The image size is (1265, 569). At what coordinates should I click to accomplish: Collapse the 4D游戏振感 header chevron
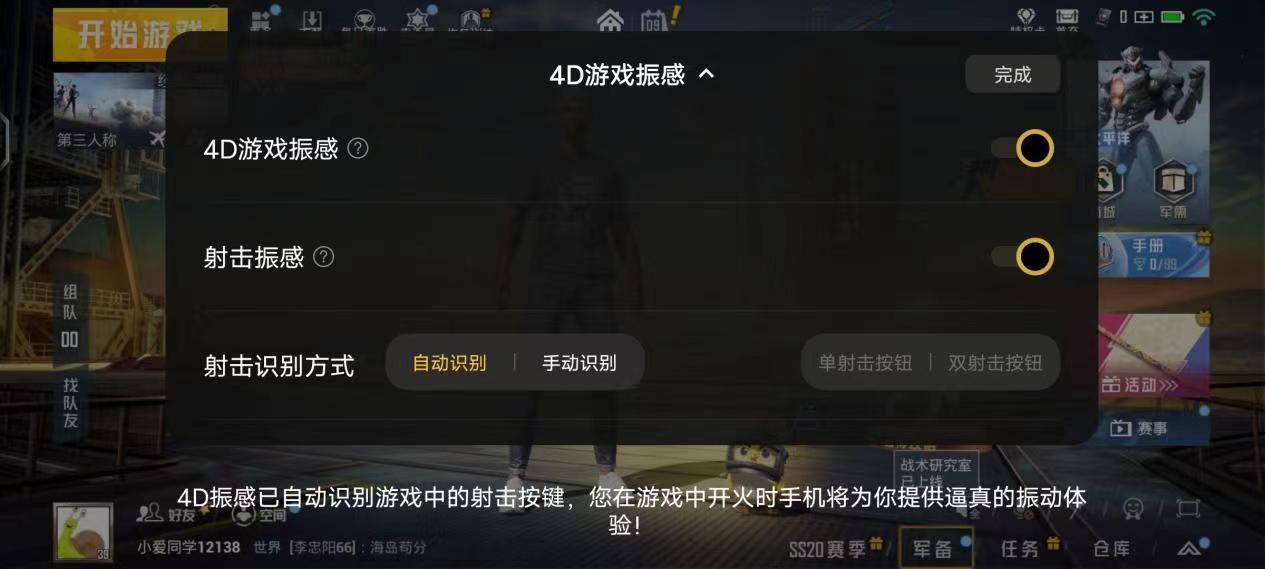[x=706, y=74]
